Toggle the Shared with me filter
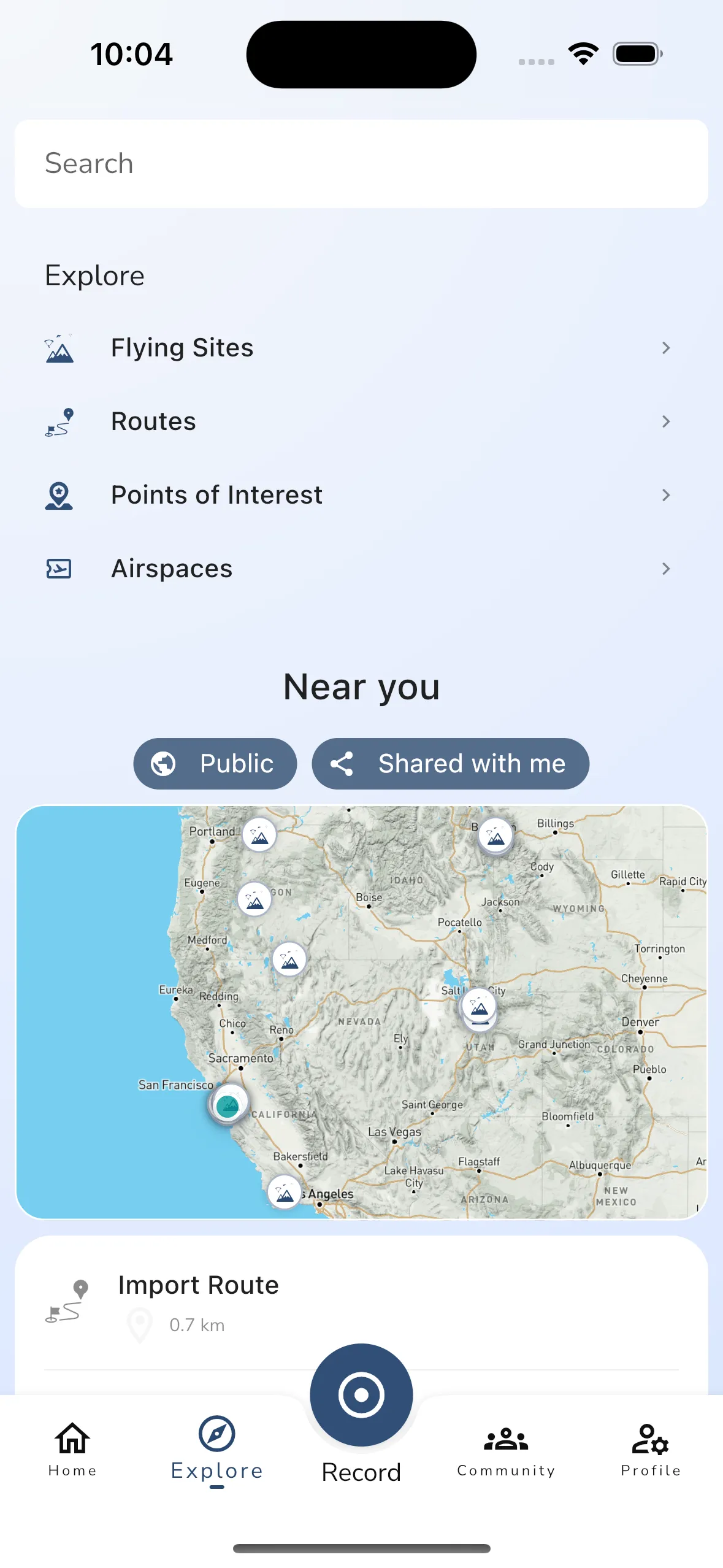 click(x=449, y=763)
